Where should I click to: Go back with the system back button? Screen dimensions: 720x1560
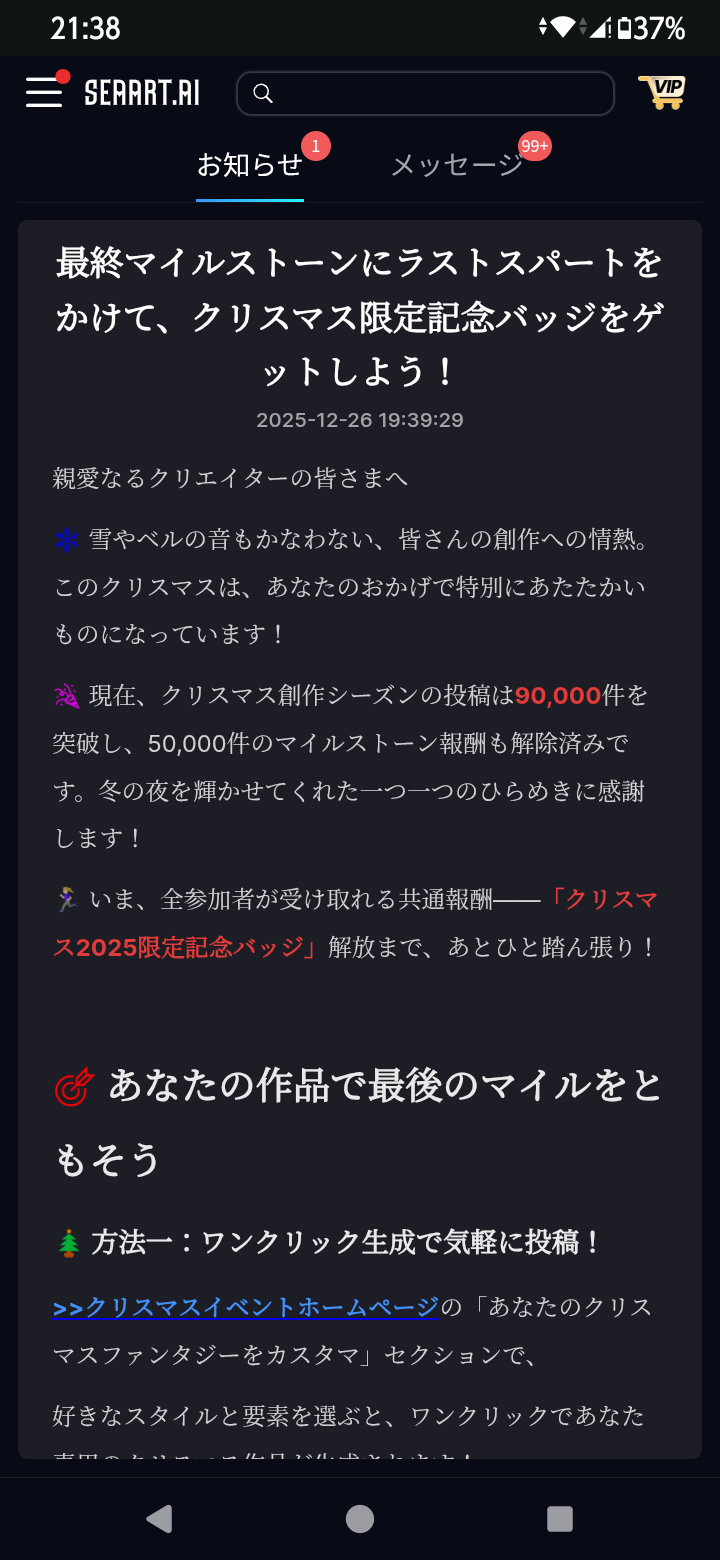(x=159, y=1519)
